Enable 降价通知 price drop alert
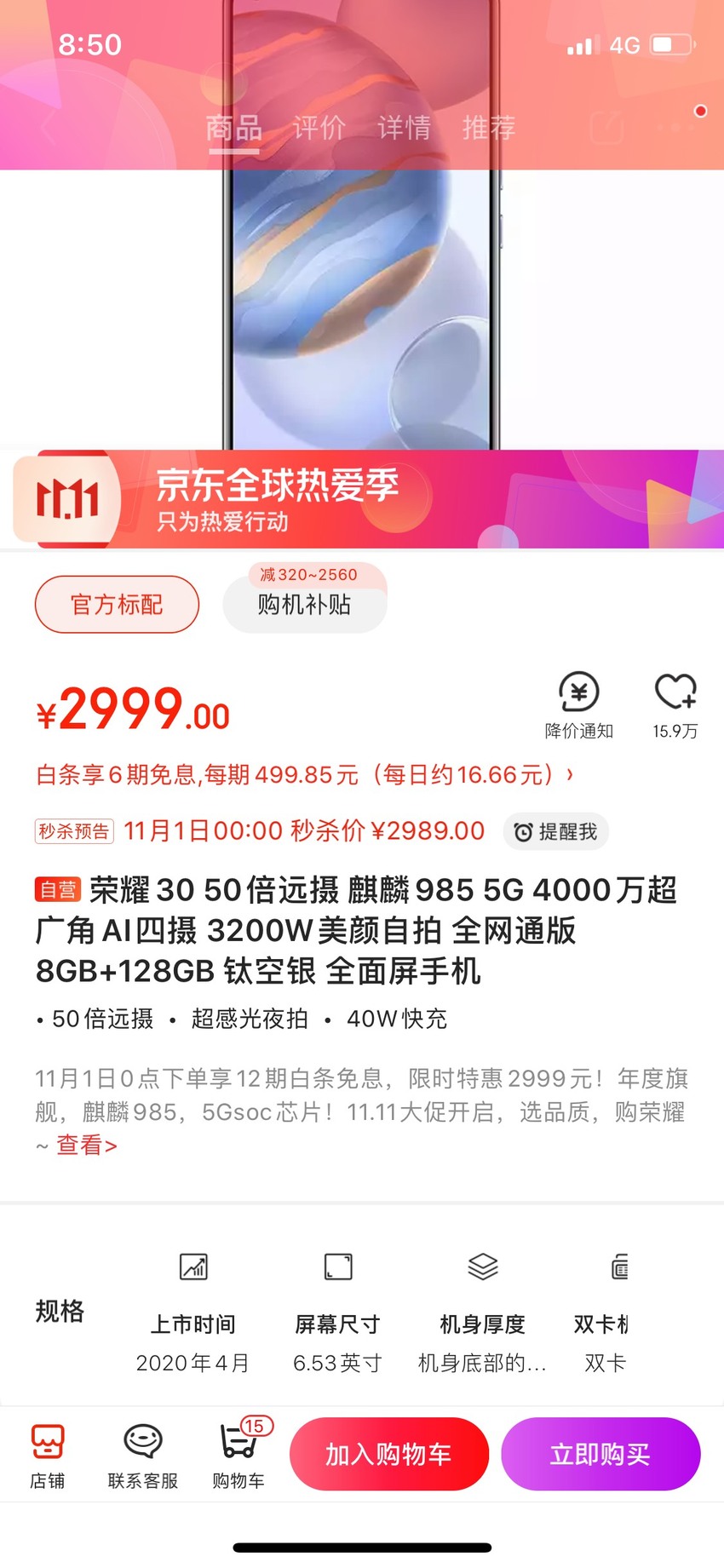Screen dimensions: 724x1568 [579, 705]
